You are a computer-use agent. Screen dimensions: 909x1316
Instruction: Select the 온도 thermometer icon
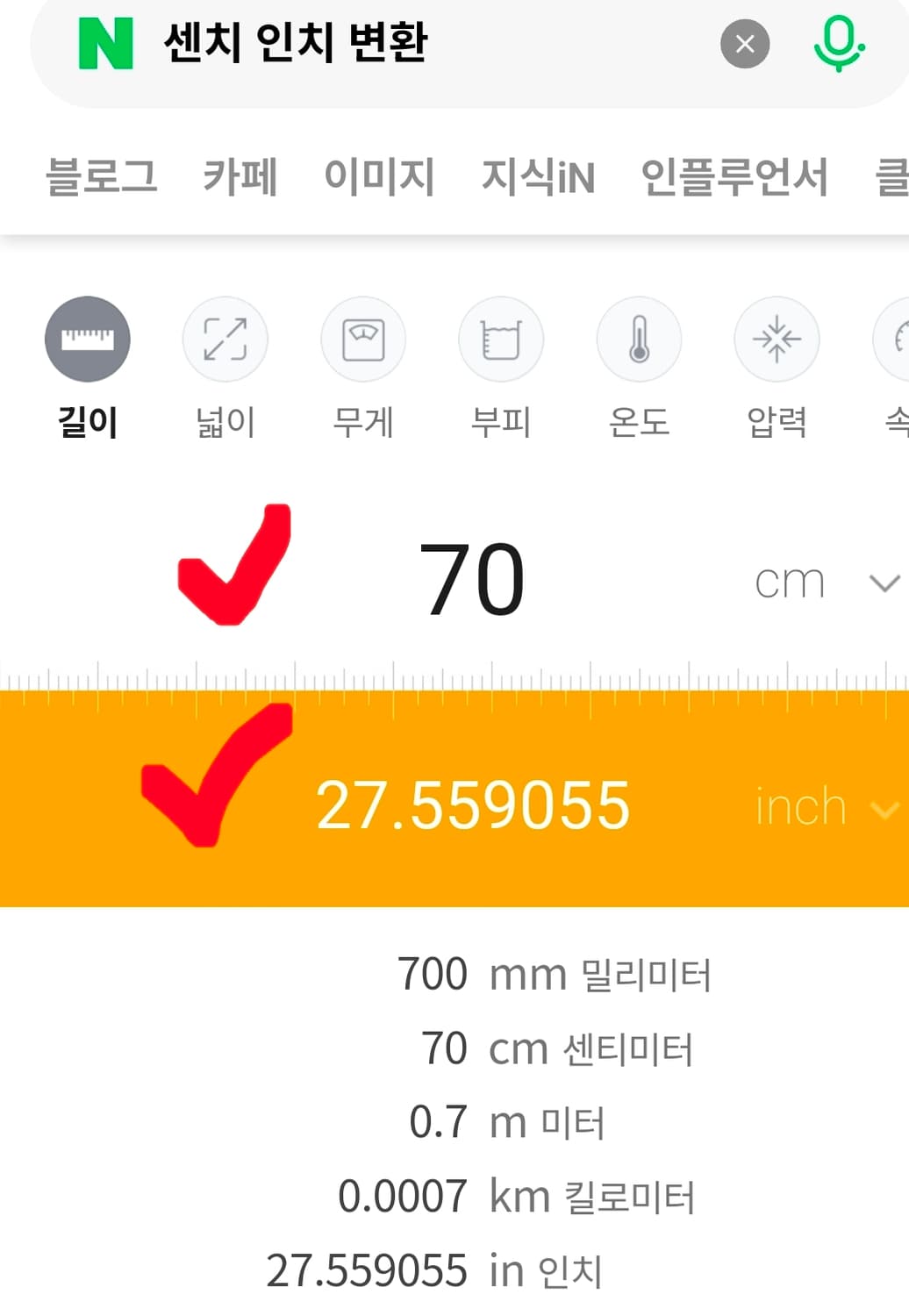point(639,340)
